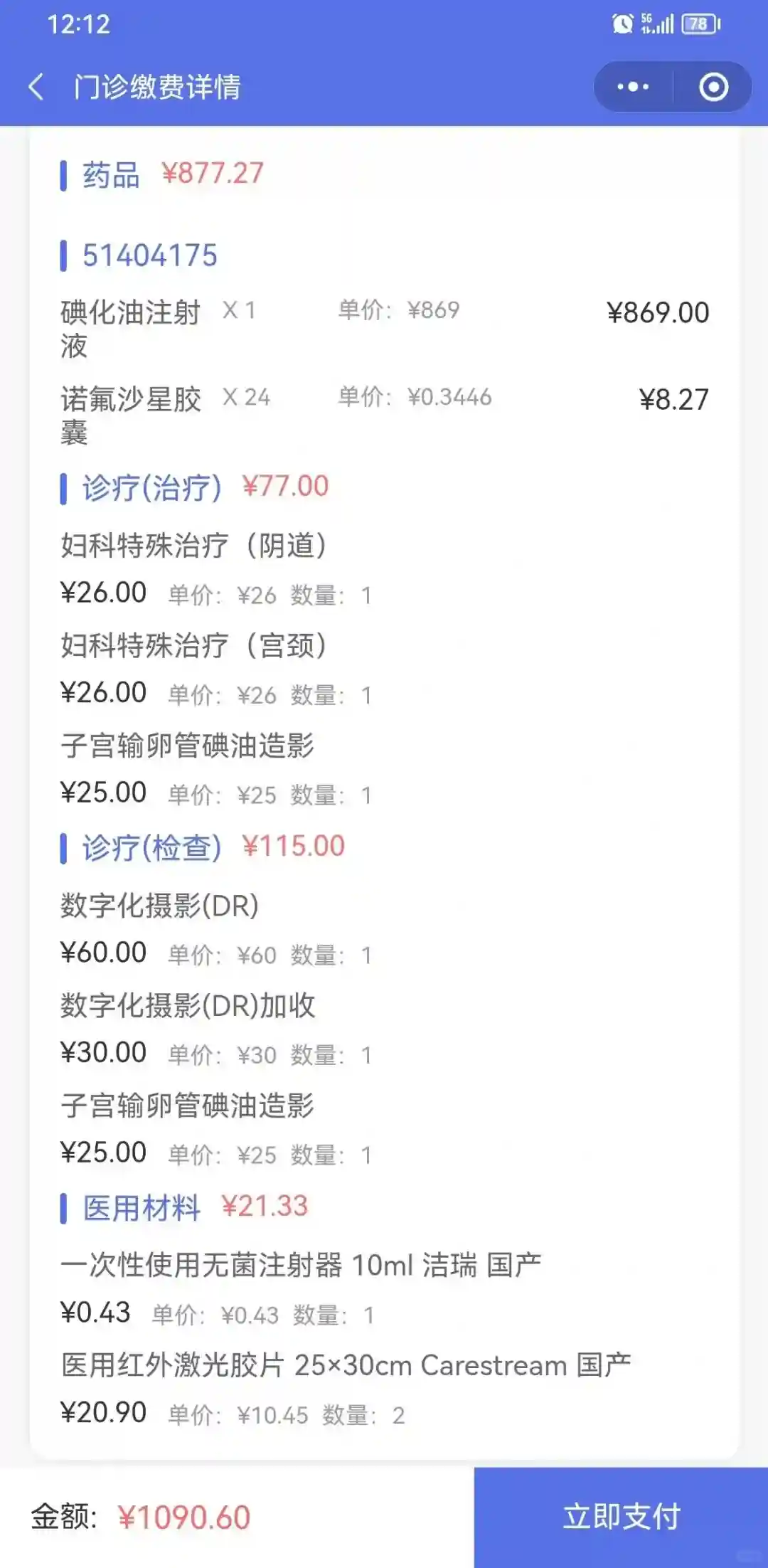Image resolution: width=768 pixels, height=1568 pixels.
Task: Go back from outpatient payment details
Action: point(37,88)
